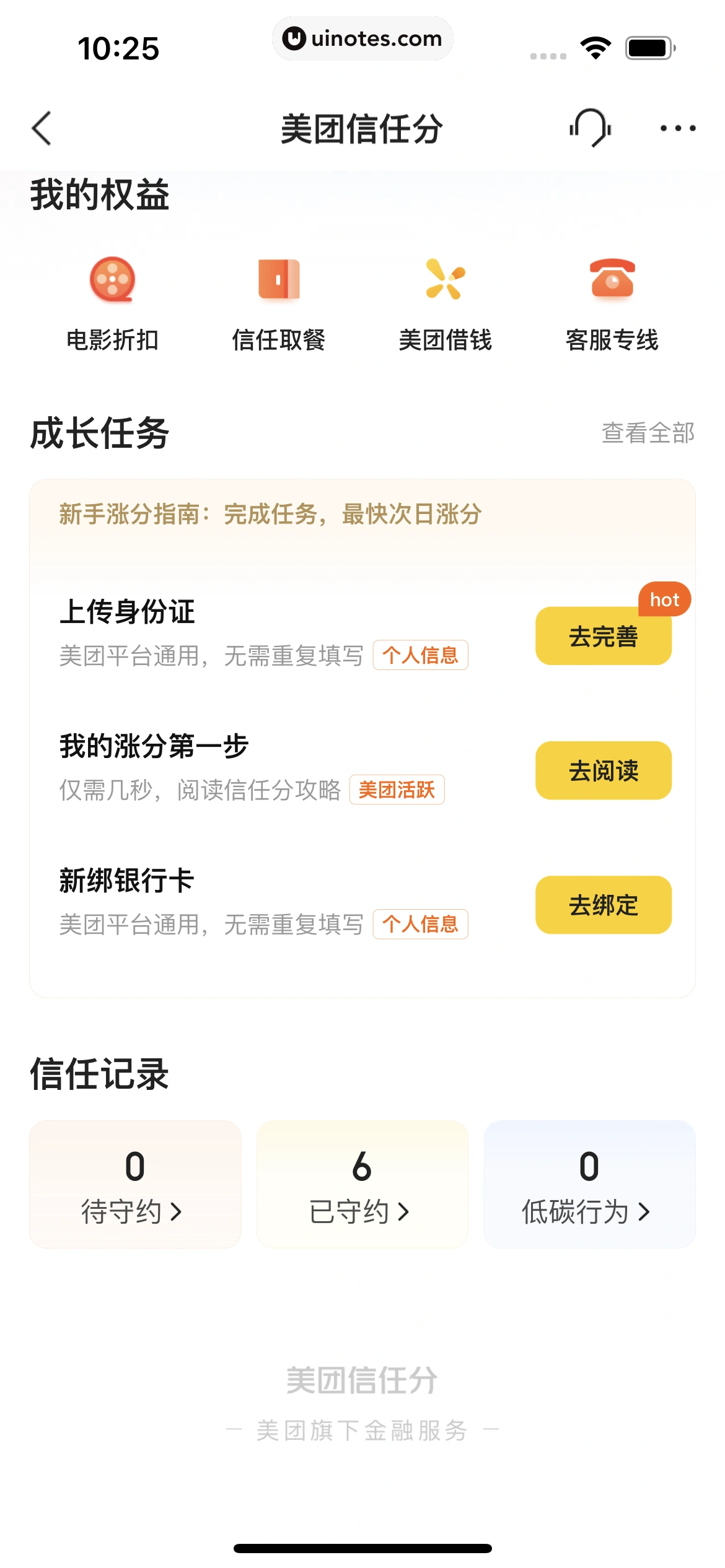The width and height of the screenshot is (725, 1568).
Task: Open the more options ellipsis icon
Action: point(677,128)
